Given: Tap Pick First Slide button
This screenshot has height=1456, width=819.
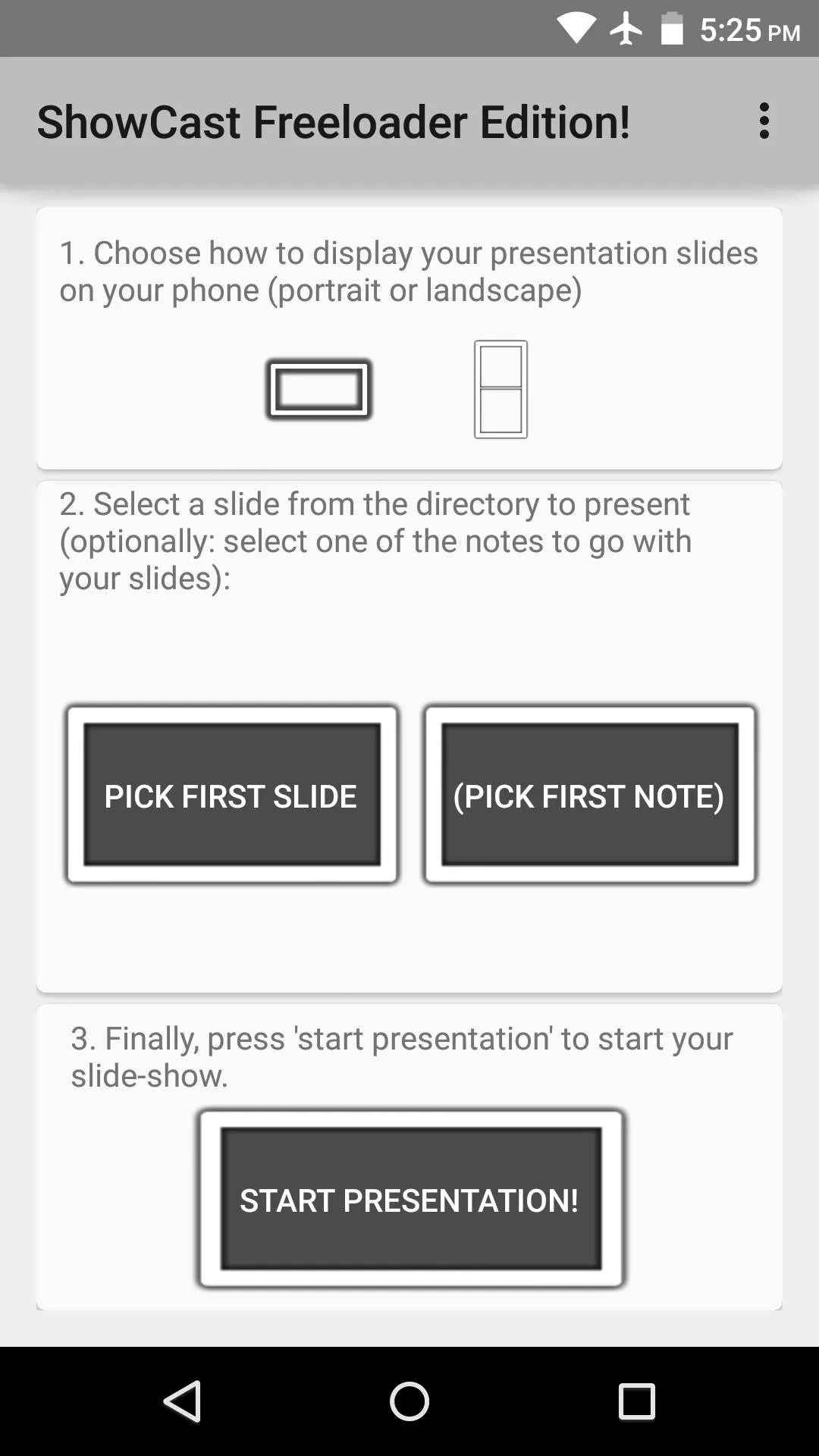Looking at the screenshot, I should (x=231, y=795).
